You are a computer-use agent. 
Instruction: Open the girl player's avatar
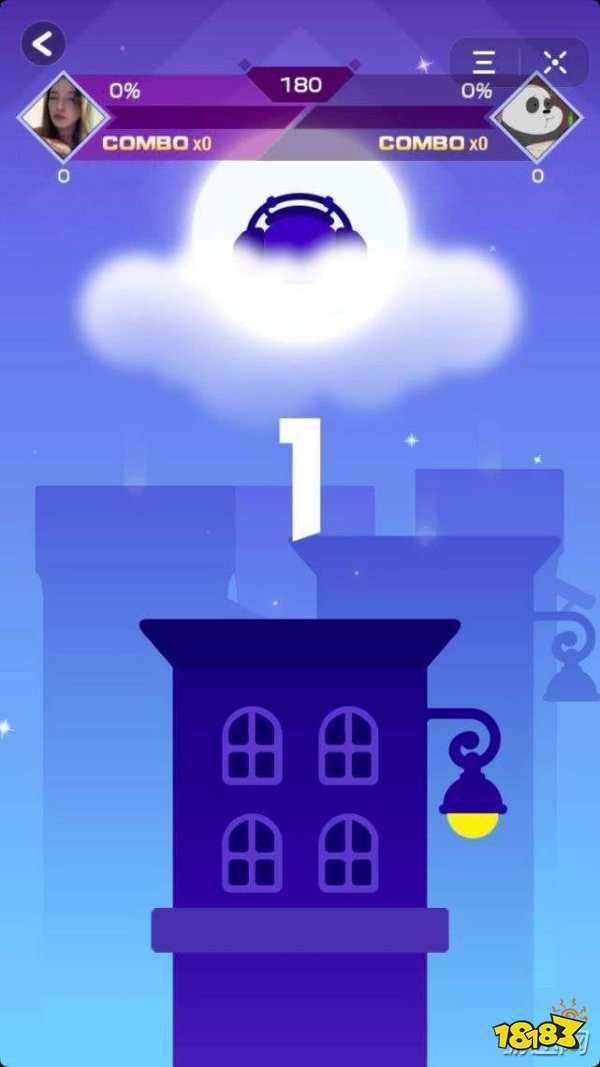pyautogui.click(x=63, y=116)
